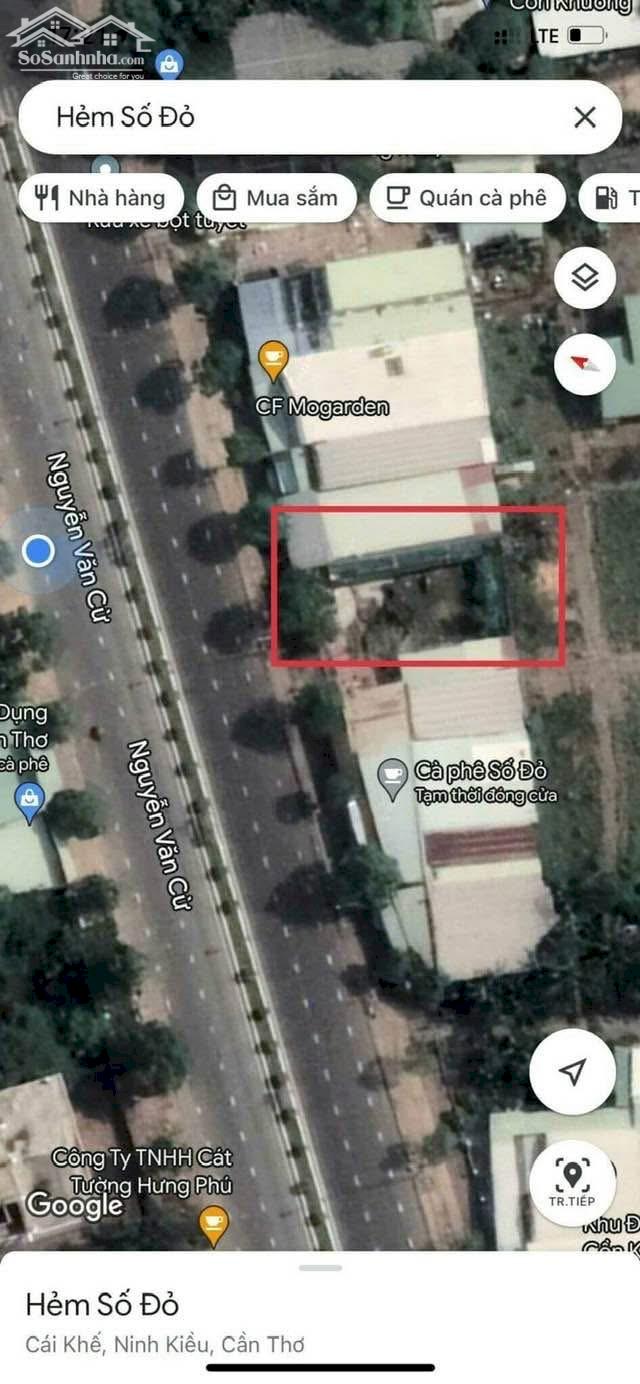
Task: Reset map orientation with the compass
Action: 585,364
